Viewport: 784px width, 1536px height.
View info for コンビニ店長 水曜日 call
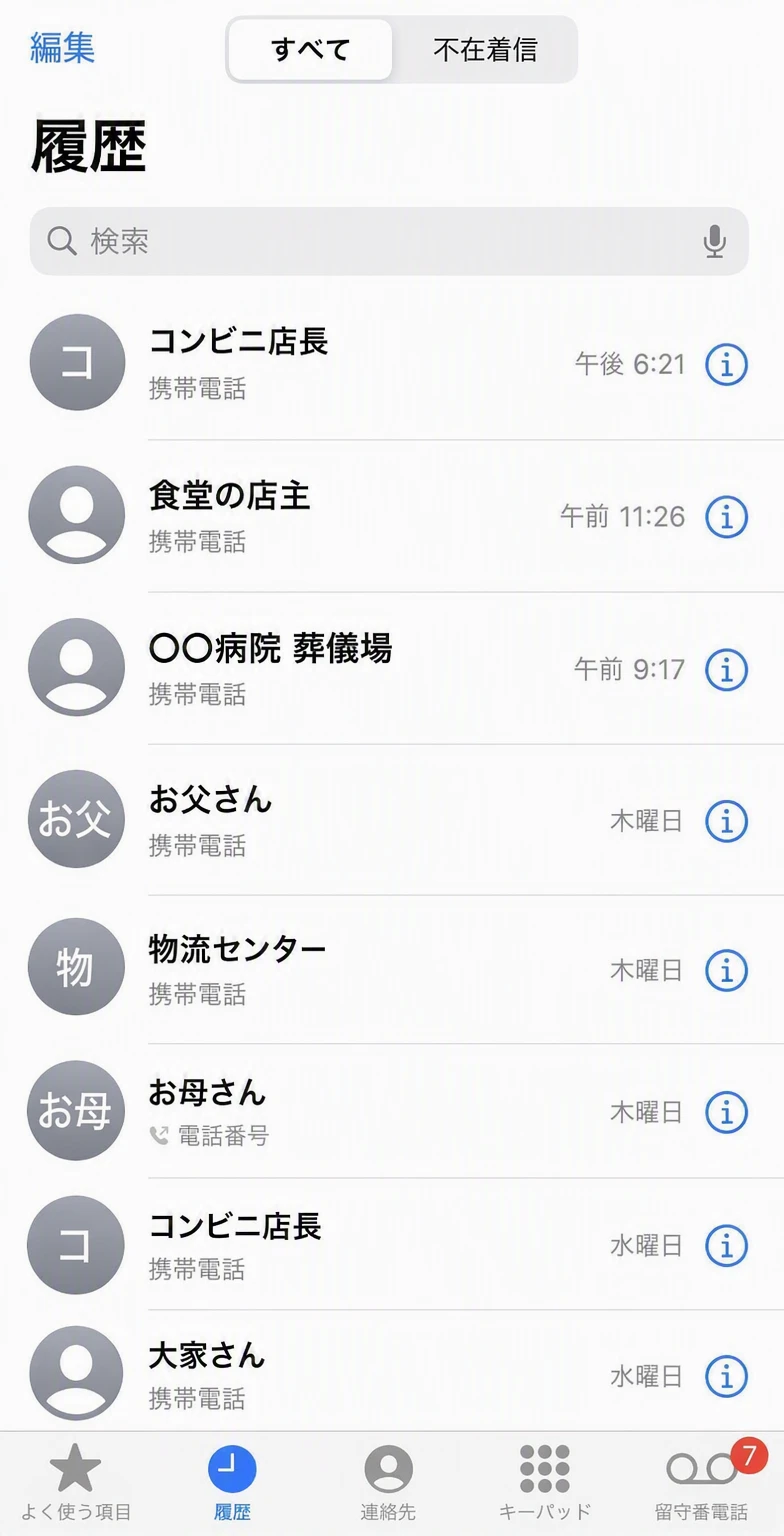(x=727, y=1246)
